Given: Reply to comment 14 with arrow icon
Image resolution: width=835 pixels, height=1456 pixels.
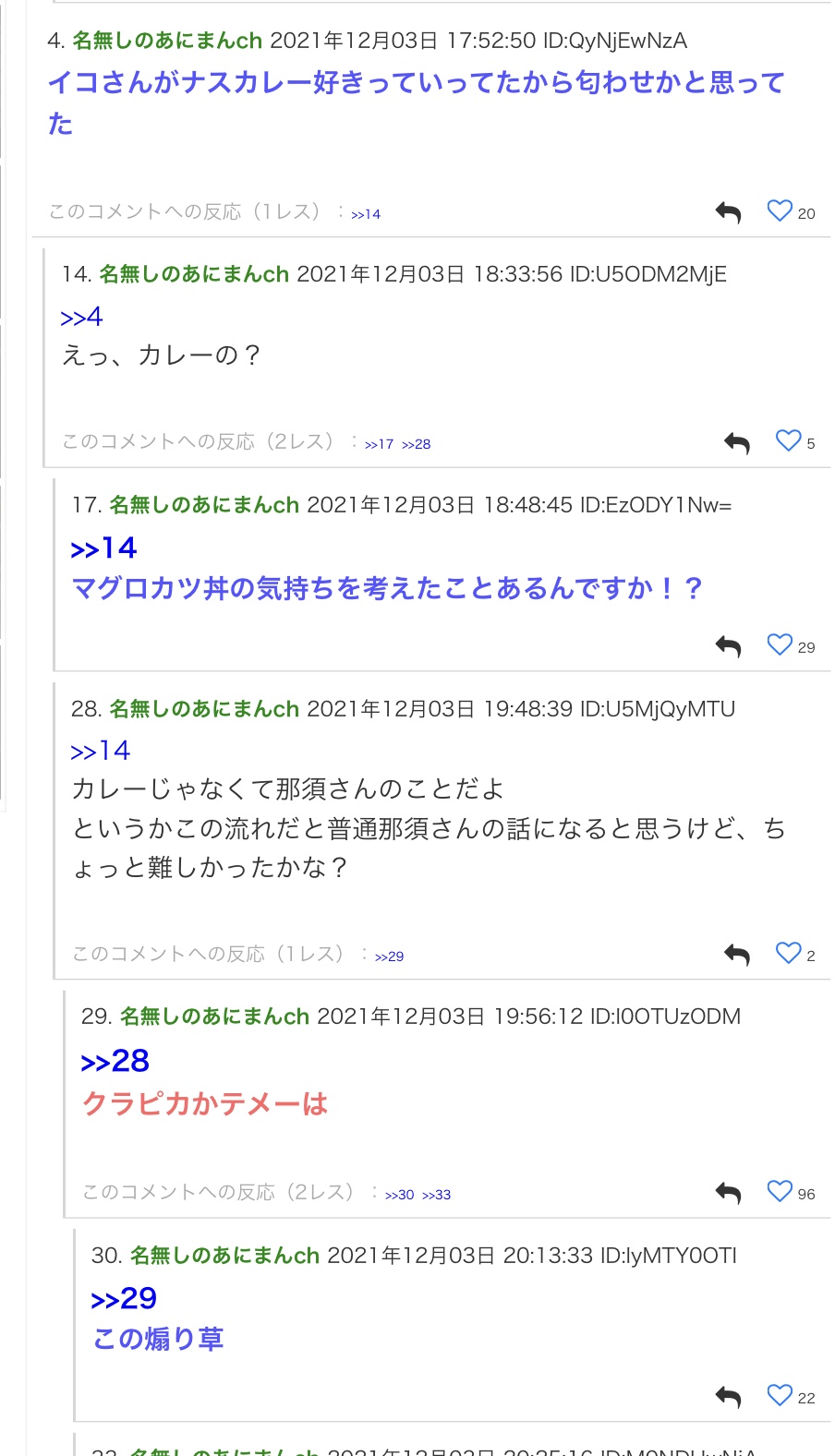Looking at the screenshot, I should [x=736, y=442].
